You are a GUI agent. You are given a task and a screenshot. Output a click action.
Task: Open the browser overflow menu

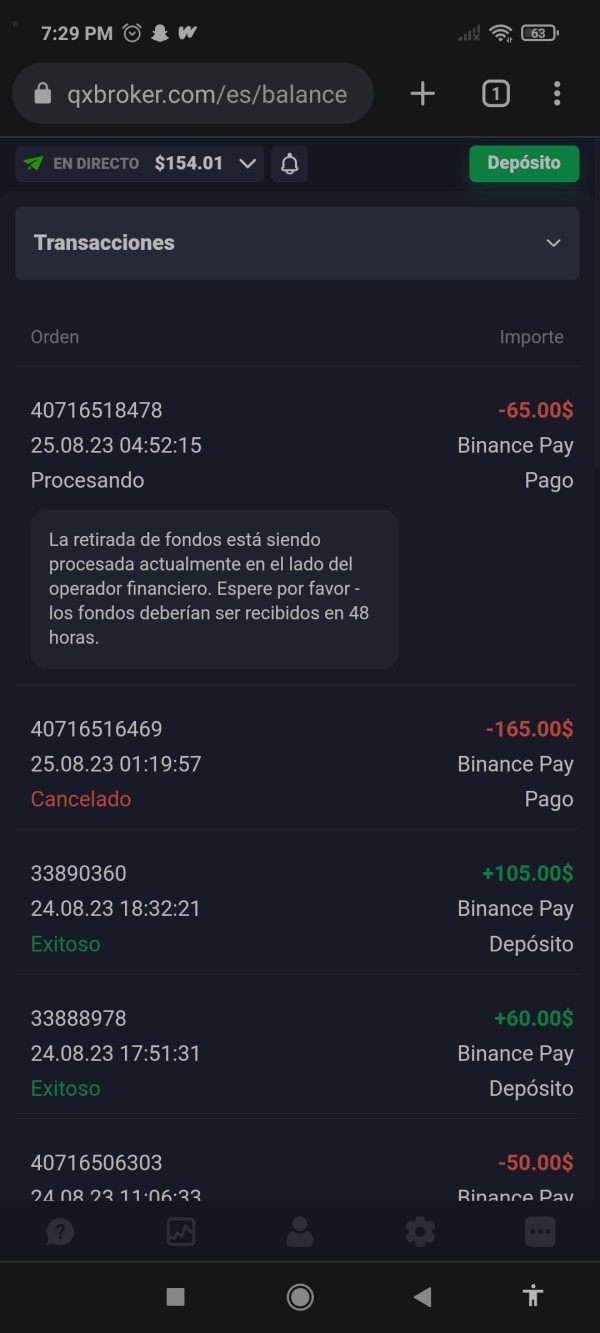pyautogui.click(x=557, y=94)
